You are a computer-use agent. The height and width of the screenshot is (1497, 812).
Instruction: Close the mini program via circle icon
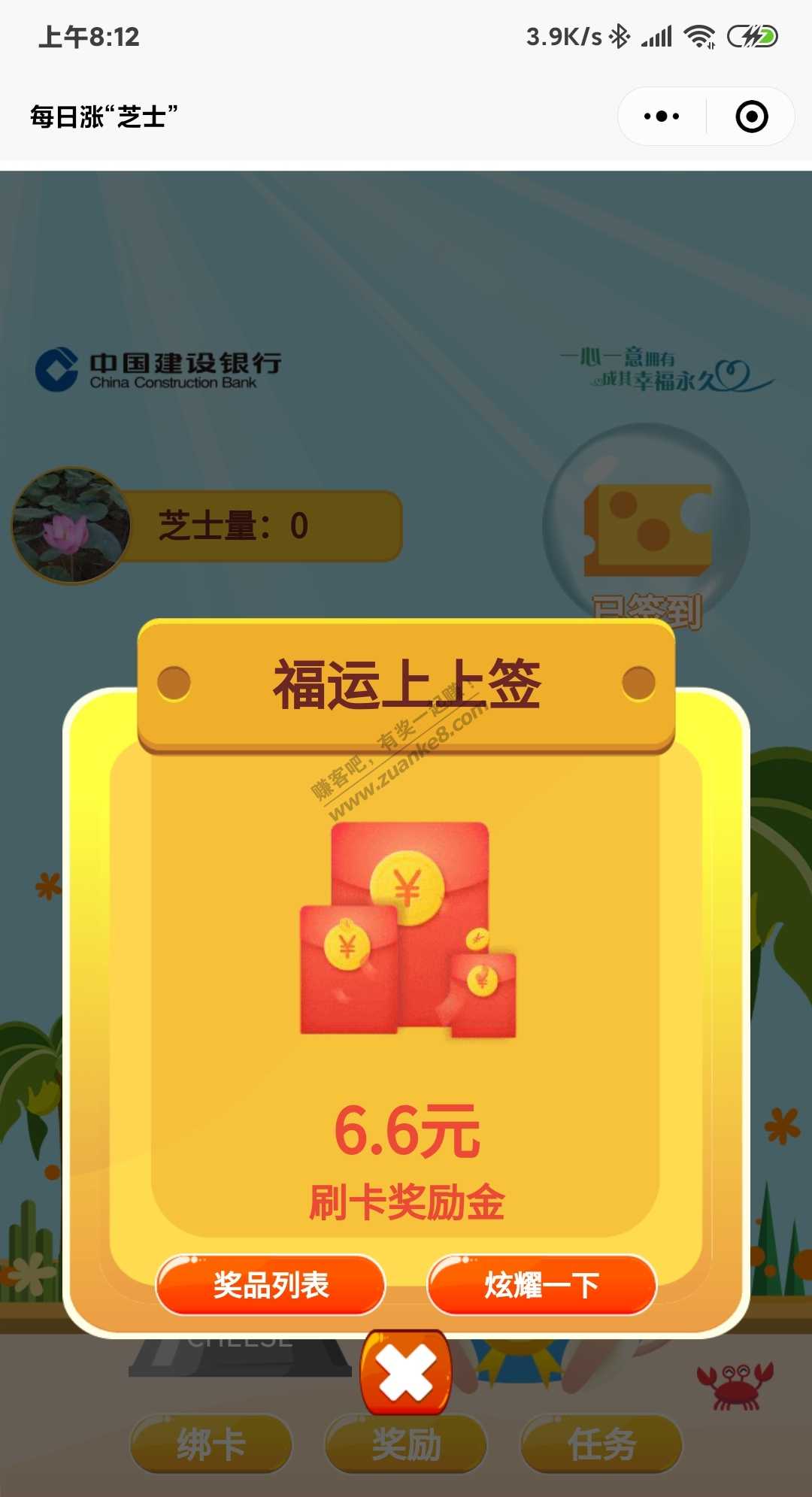coord(751,117)
